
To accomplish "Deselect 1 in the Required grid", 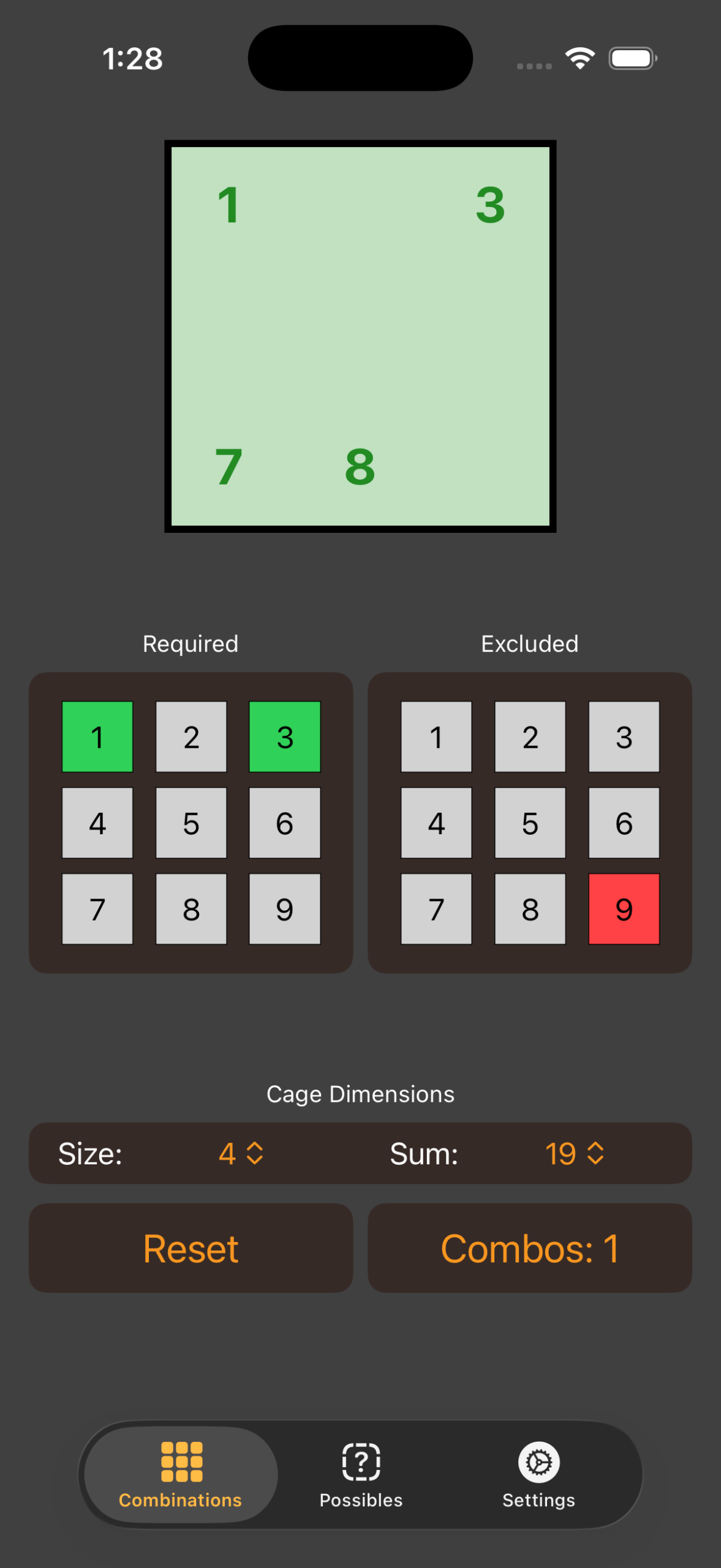I will pyautogui.click(x=97, y=737).
